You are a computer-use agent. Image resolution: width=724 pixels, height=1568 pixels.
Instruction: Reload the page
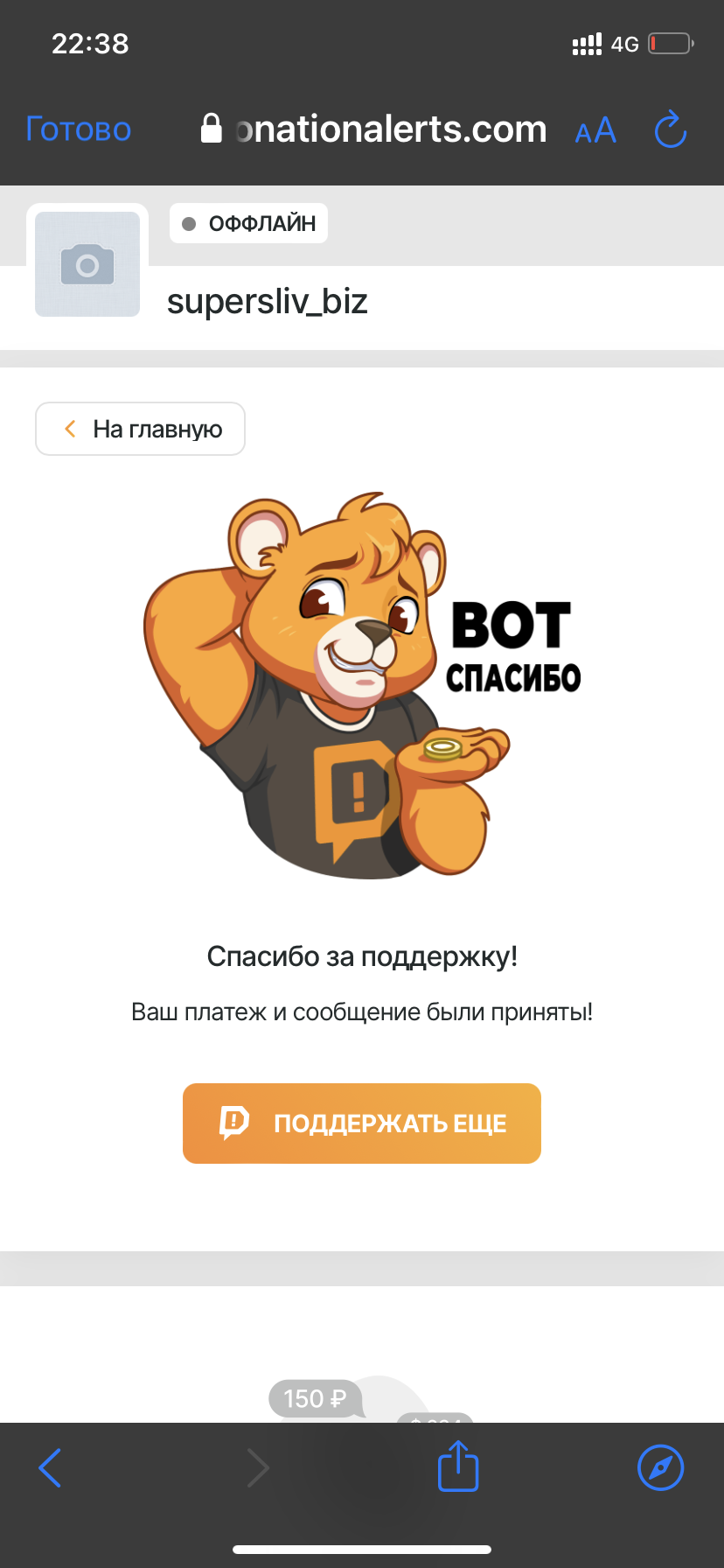click(671, 129)
